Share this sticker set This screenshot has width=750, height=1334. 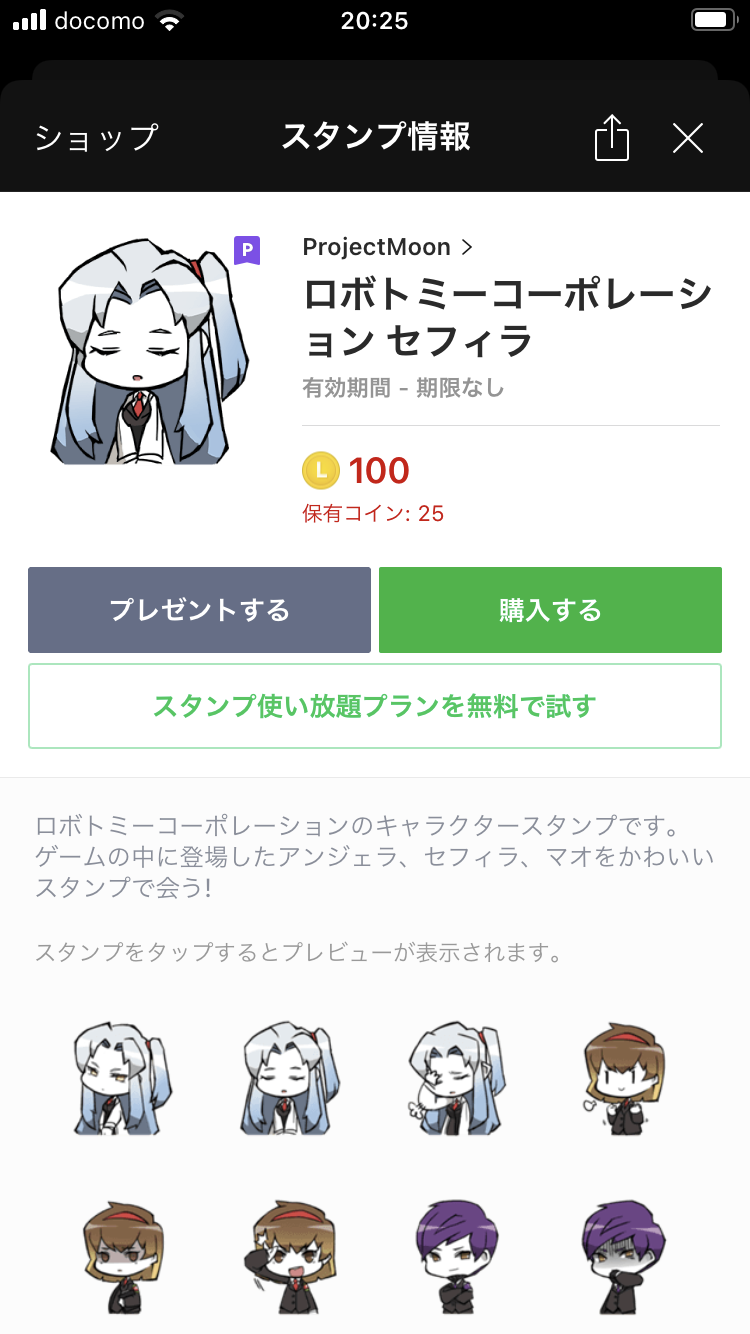612,137
